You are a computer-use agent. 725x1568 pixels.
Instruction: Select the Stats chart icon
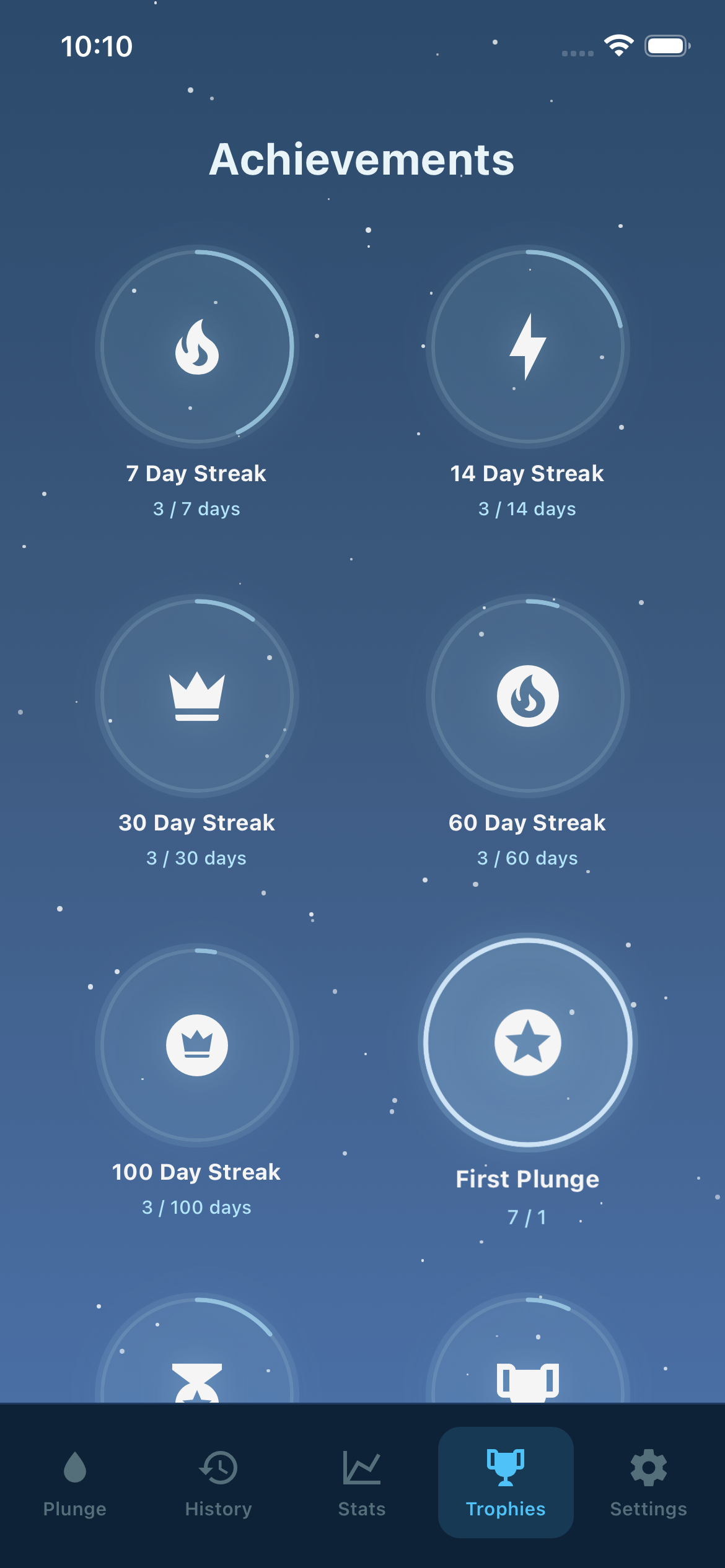[361, 1479]
